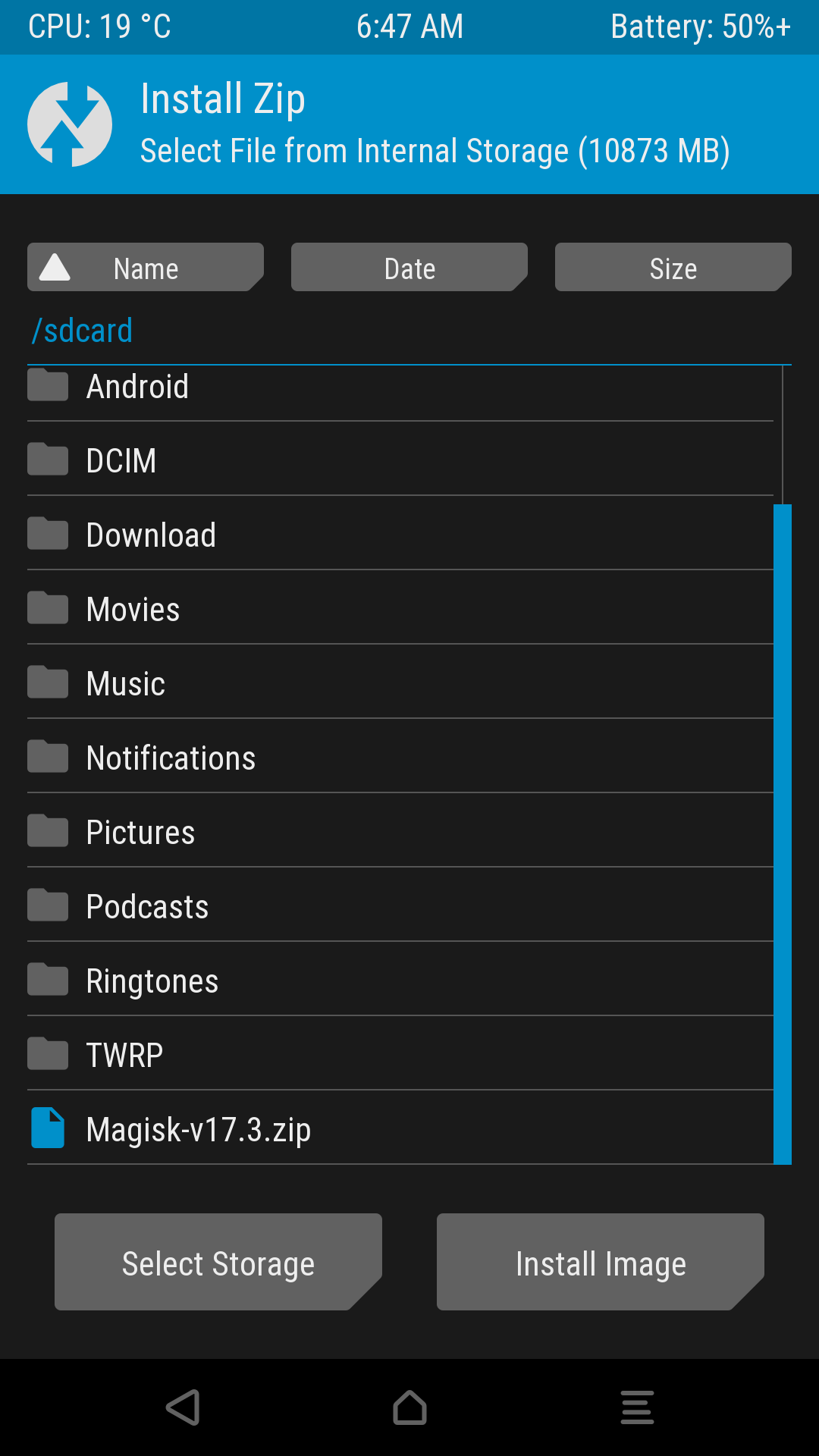
Task: Open the Android folder
Action: (137, 387)
